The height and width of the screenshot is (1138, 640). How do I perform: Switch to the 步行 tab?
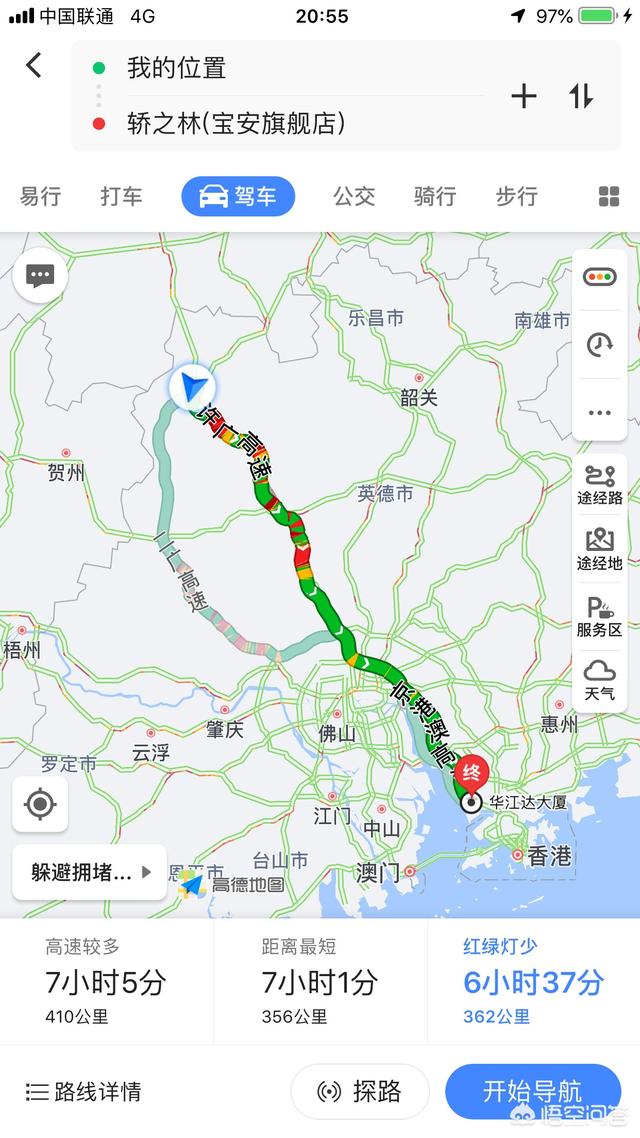point(517,196)
